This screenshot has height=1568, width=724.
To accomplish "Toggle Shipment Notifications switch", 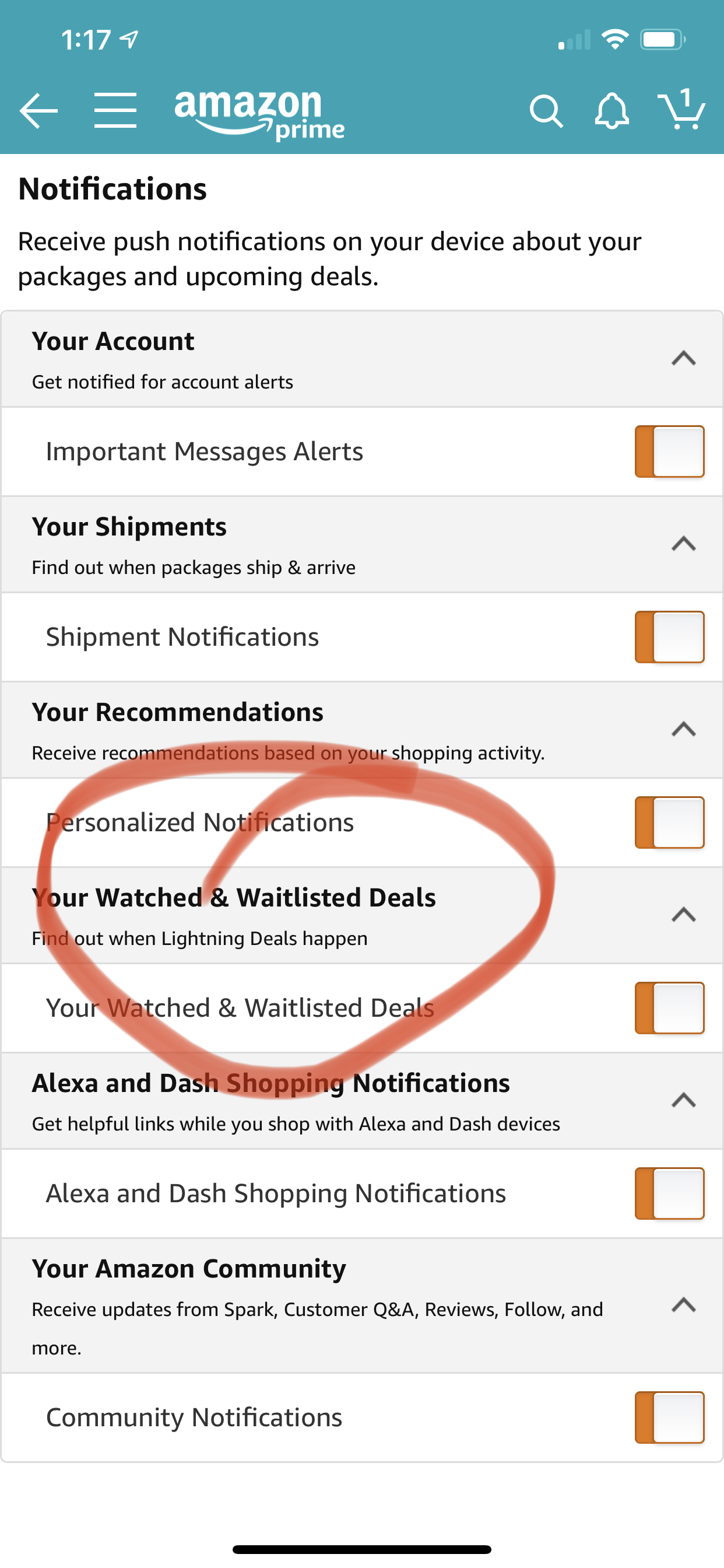I will click(669, 638).
